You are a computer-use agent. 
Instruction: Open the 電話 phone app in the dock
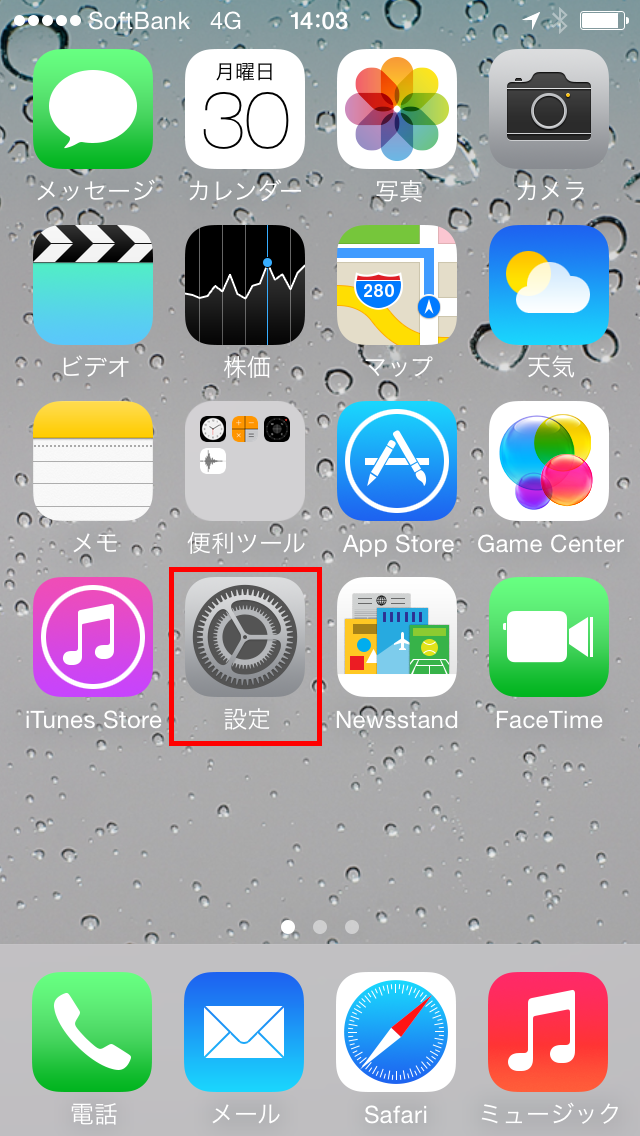pos(93,1031)
